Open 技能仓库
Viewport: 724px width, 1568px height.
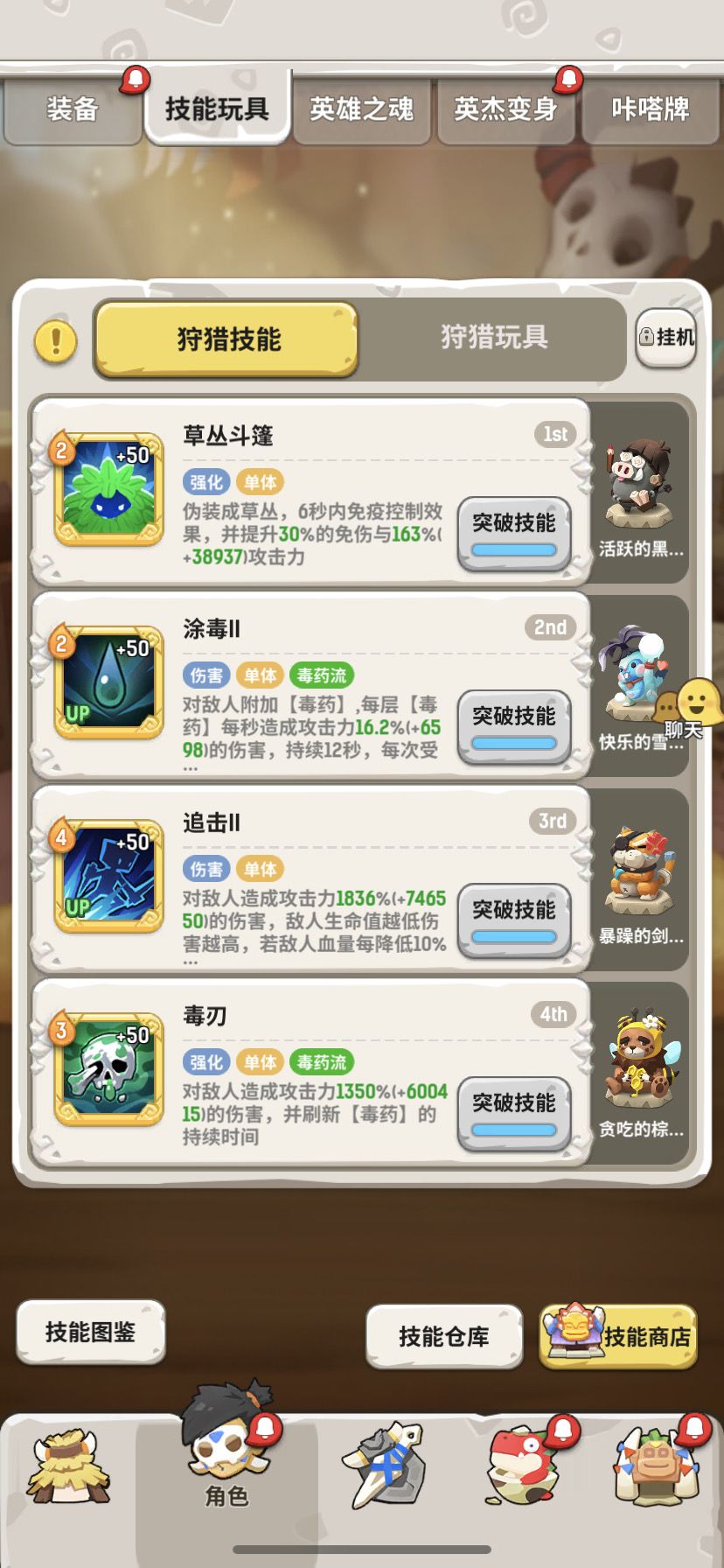pyautogui.click(x=444, y=1336)
